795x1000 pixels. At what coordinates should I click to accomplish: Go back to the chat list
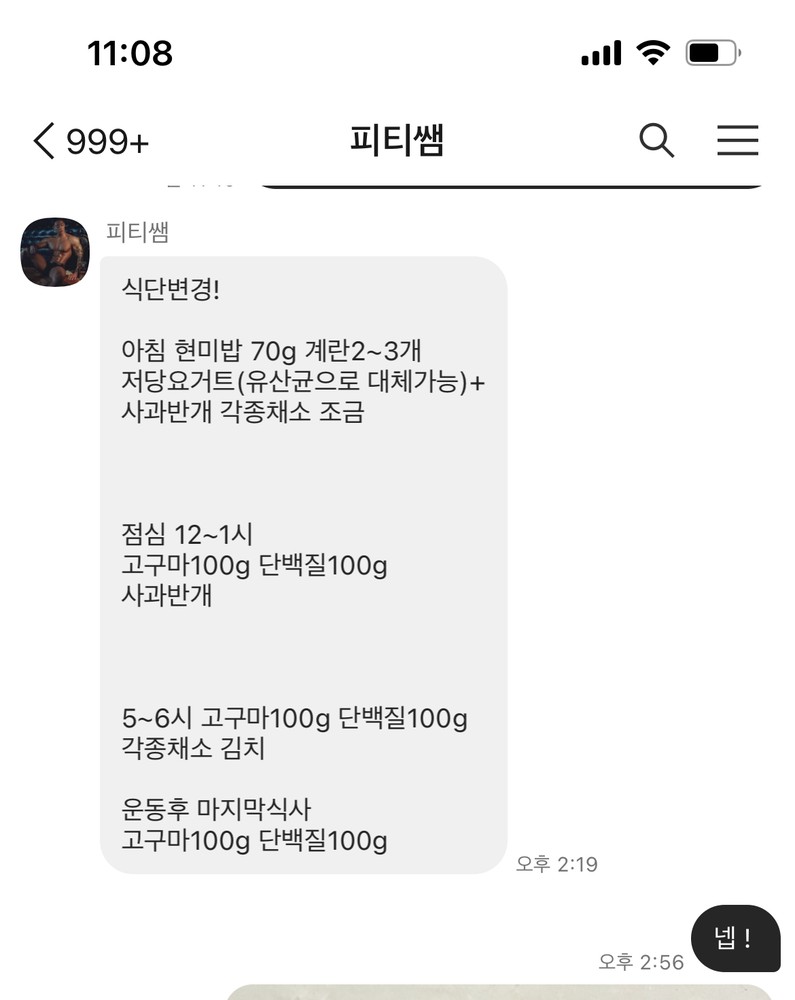pos(44,141)
